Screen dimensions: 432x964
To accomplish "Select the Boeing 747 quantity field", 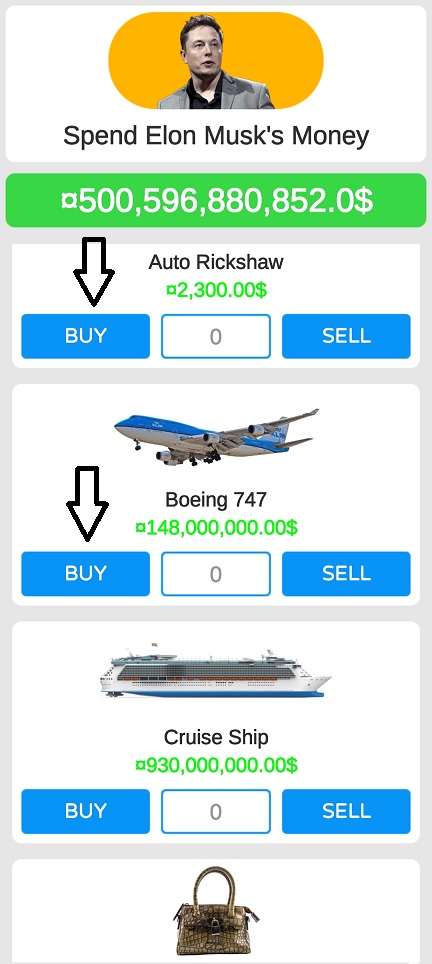I will 216,574.
